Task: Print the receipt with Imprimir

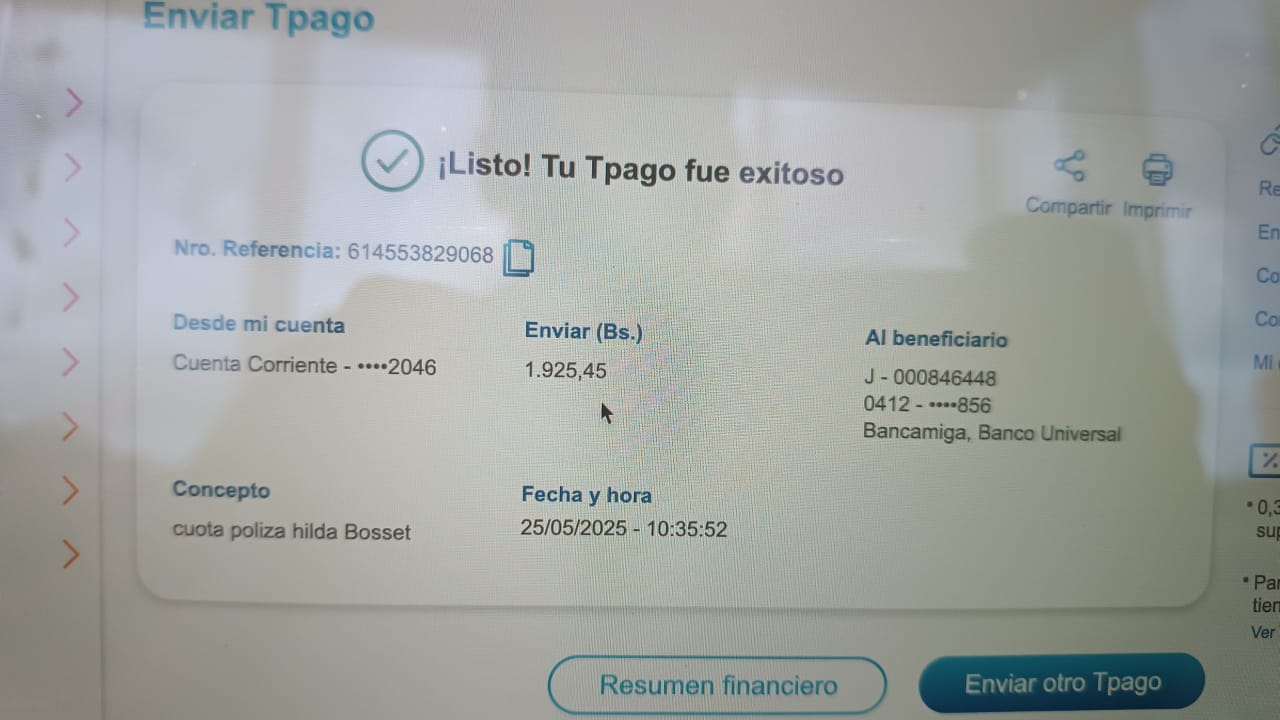Action: [1157, 170]
